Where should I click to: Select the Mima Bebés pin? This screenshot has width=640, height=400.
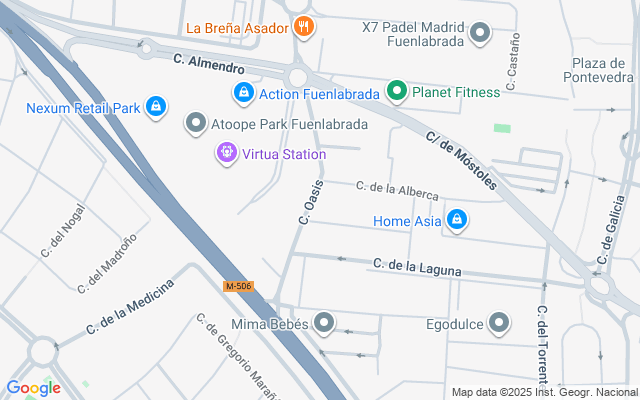coord(324,323)
